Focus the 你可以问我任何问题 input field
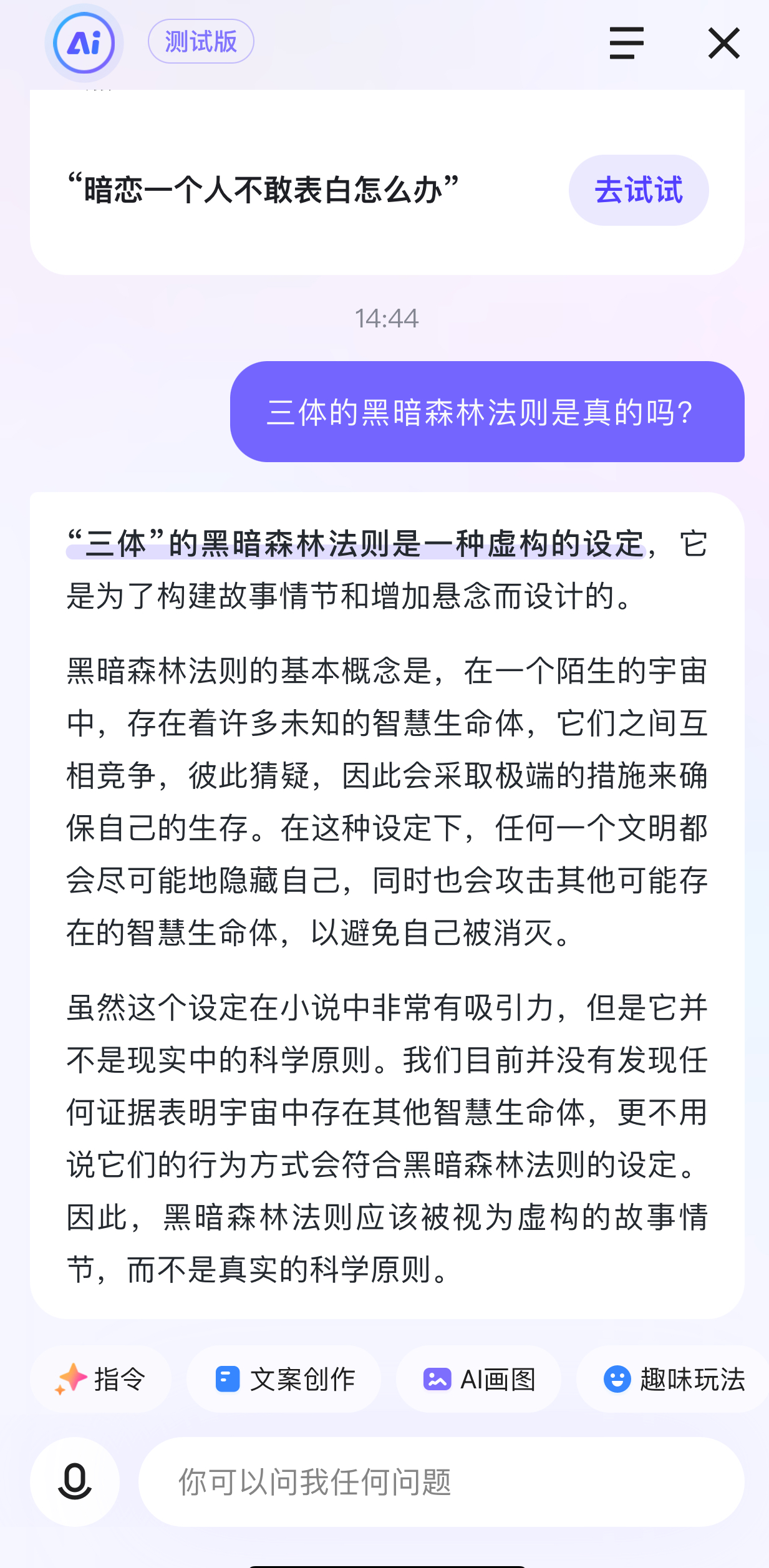Image resolution: width=769 pixels, height=1568 pixels. pos(442,1482)
